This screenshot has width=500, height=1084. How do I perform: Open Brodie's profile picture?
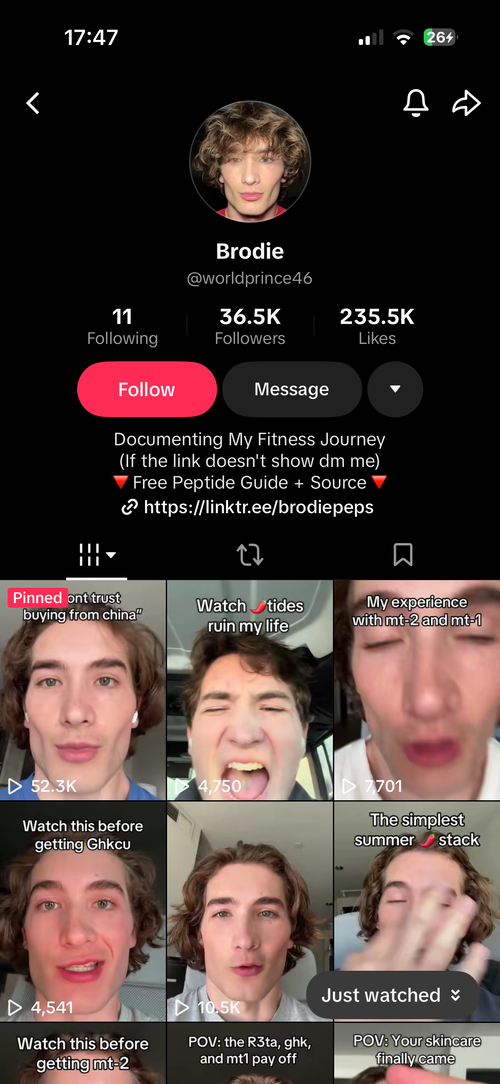click(250, 160)
